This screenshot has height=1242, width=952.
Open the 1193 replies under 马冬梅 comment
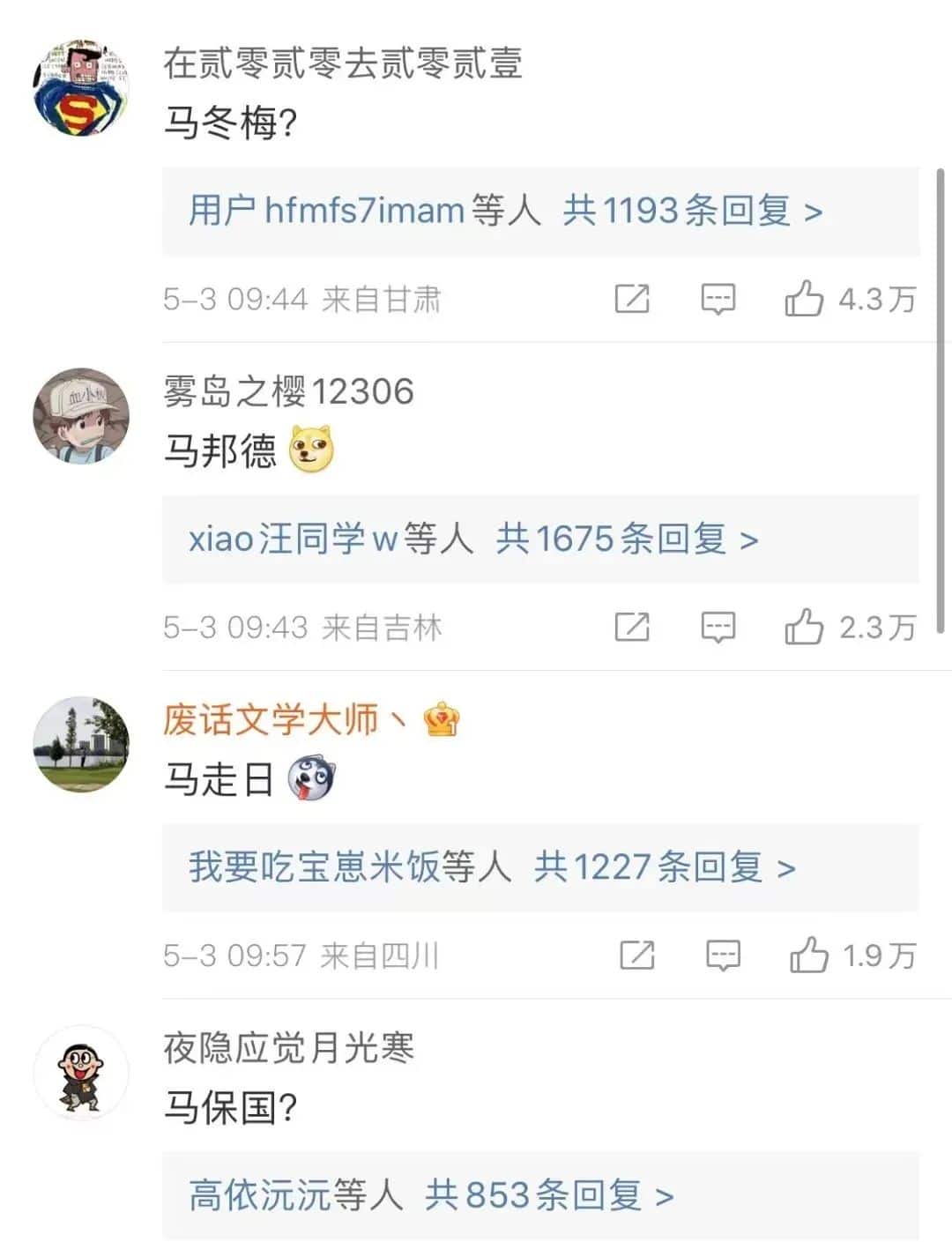pos(505,212)
